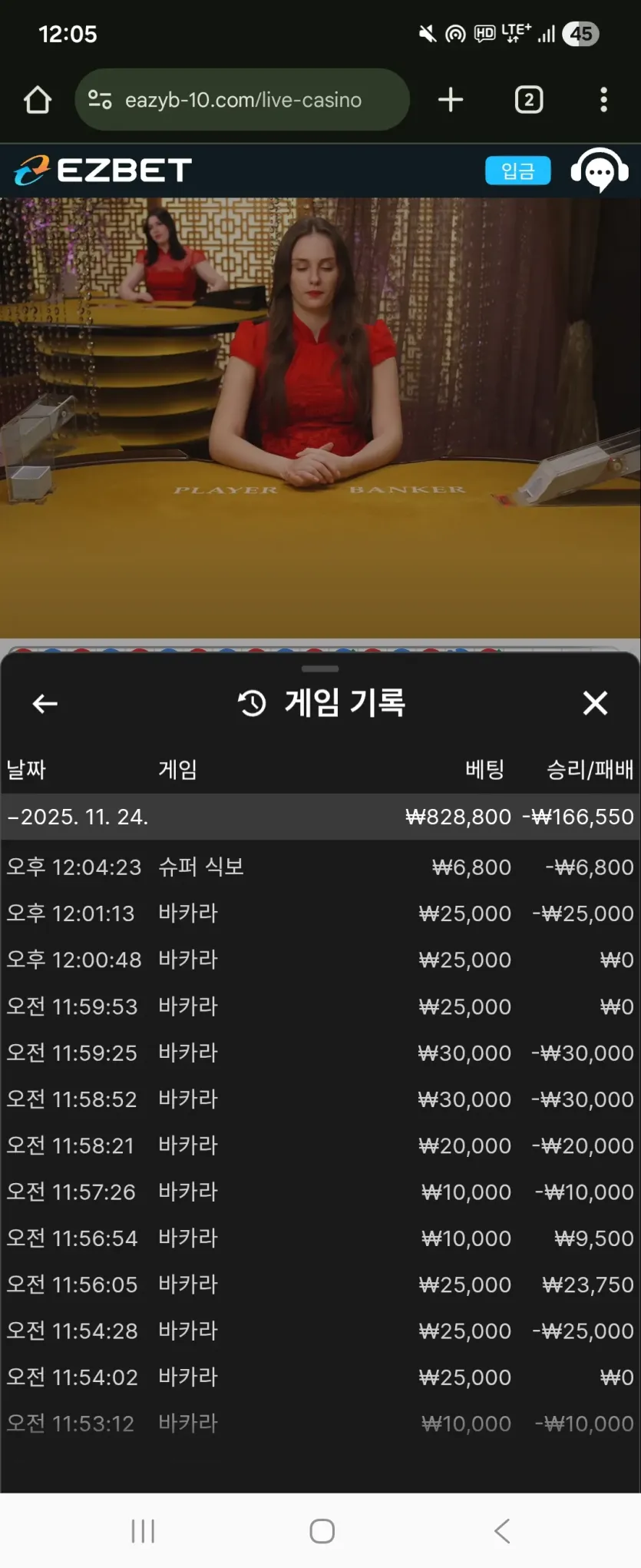Tap the system back button
The width and height of the screenshot is (641, 1568).
[502, 1530]
